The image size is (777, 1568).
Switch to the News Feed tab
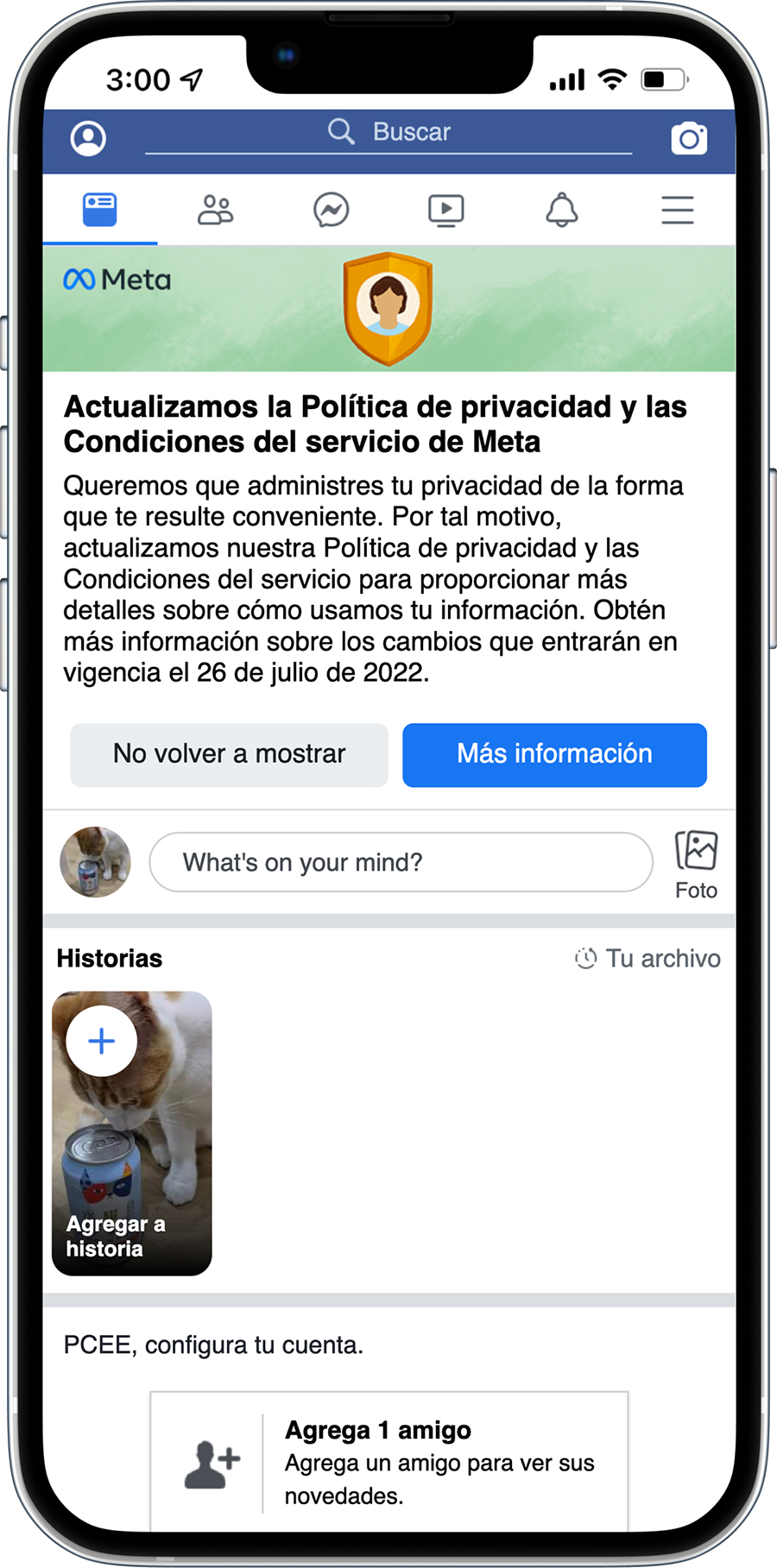(100, 210)
